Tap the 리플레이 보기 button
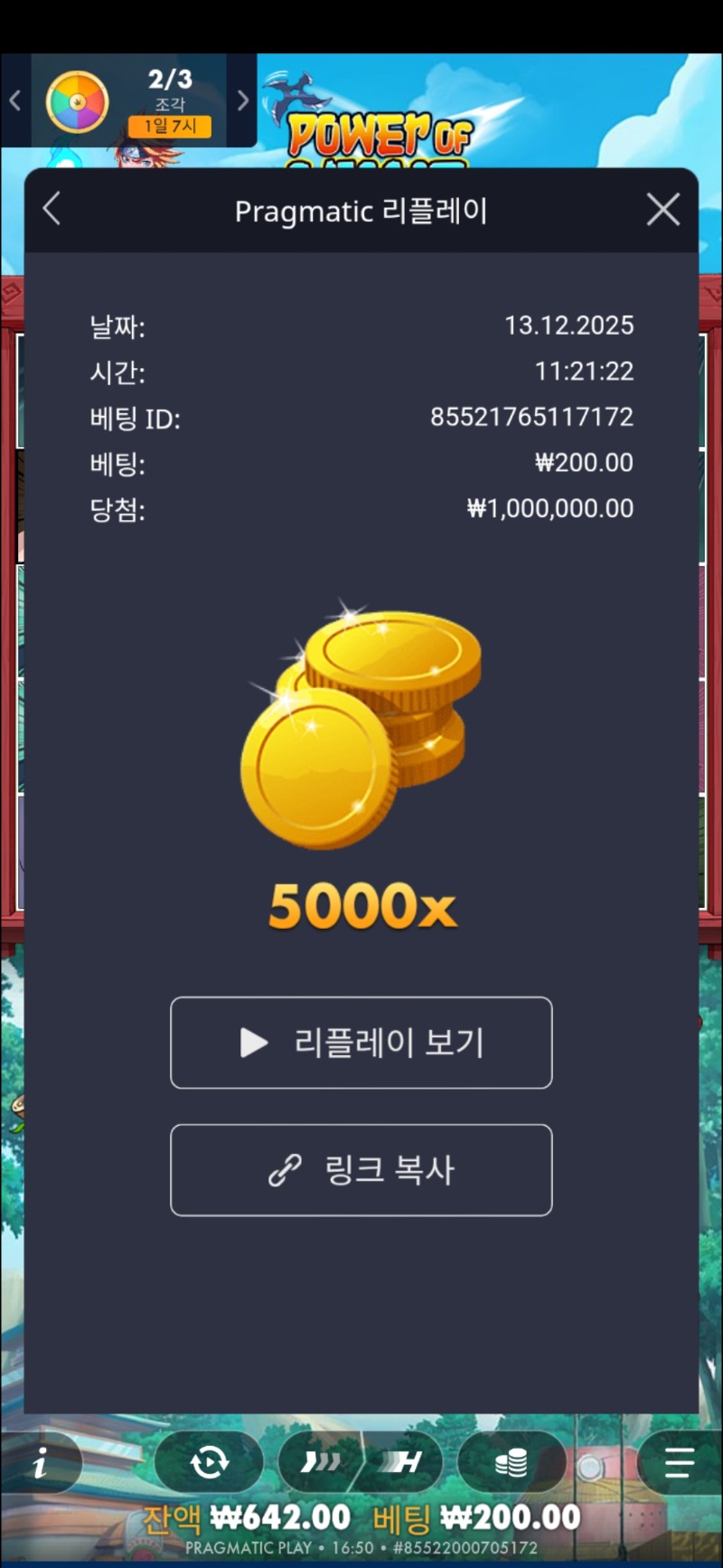The height and width of the screenshot is (1568, 723). pos(361,1043)
